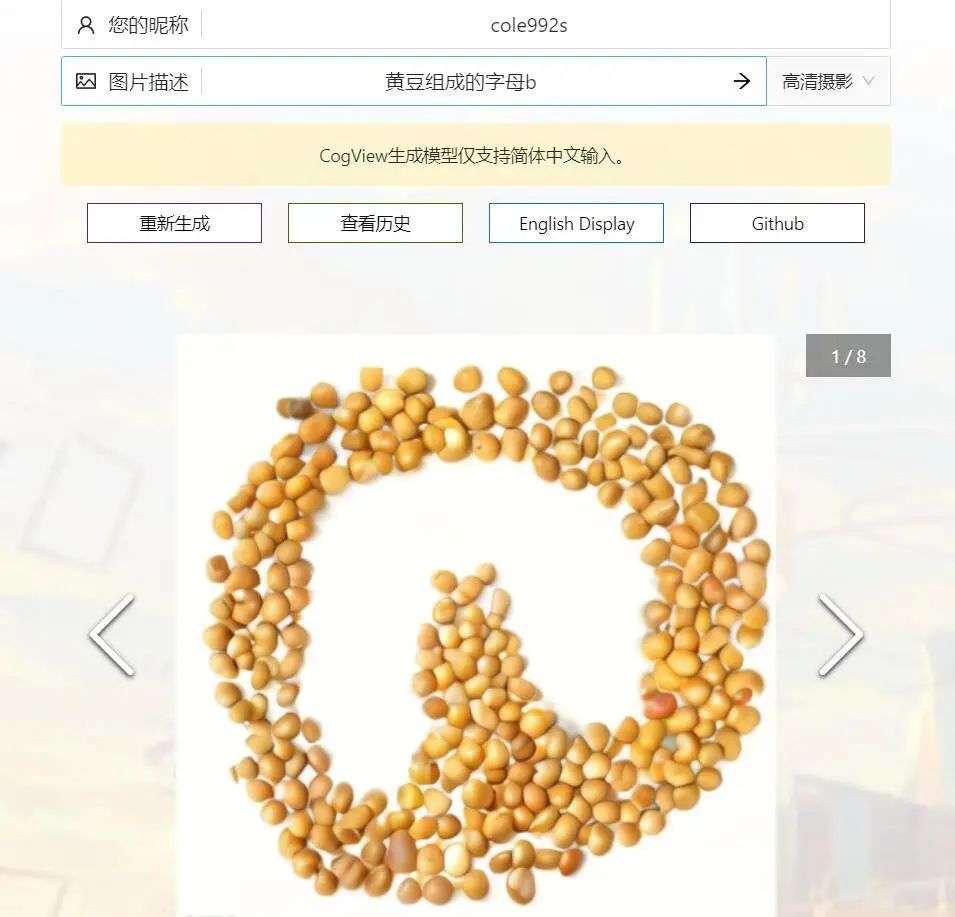
Task: Show the next generated image
Action: (x=840, y=635)
